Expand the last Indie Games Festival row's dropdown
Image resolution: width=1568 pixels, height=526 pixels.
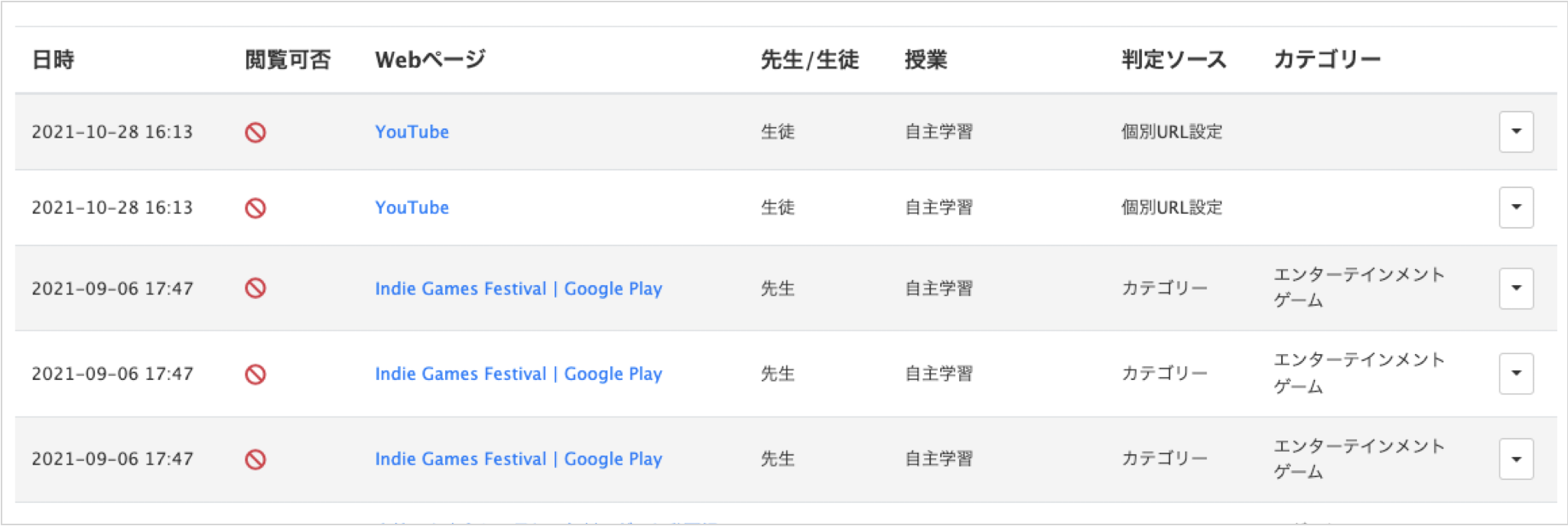(x=1516, y=459)
